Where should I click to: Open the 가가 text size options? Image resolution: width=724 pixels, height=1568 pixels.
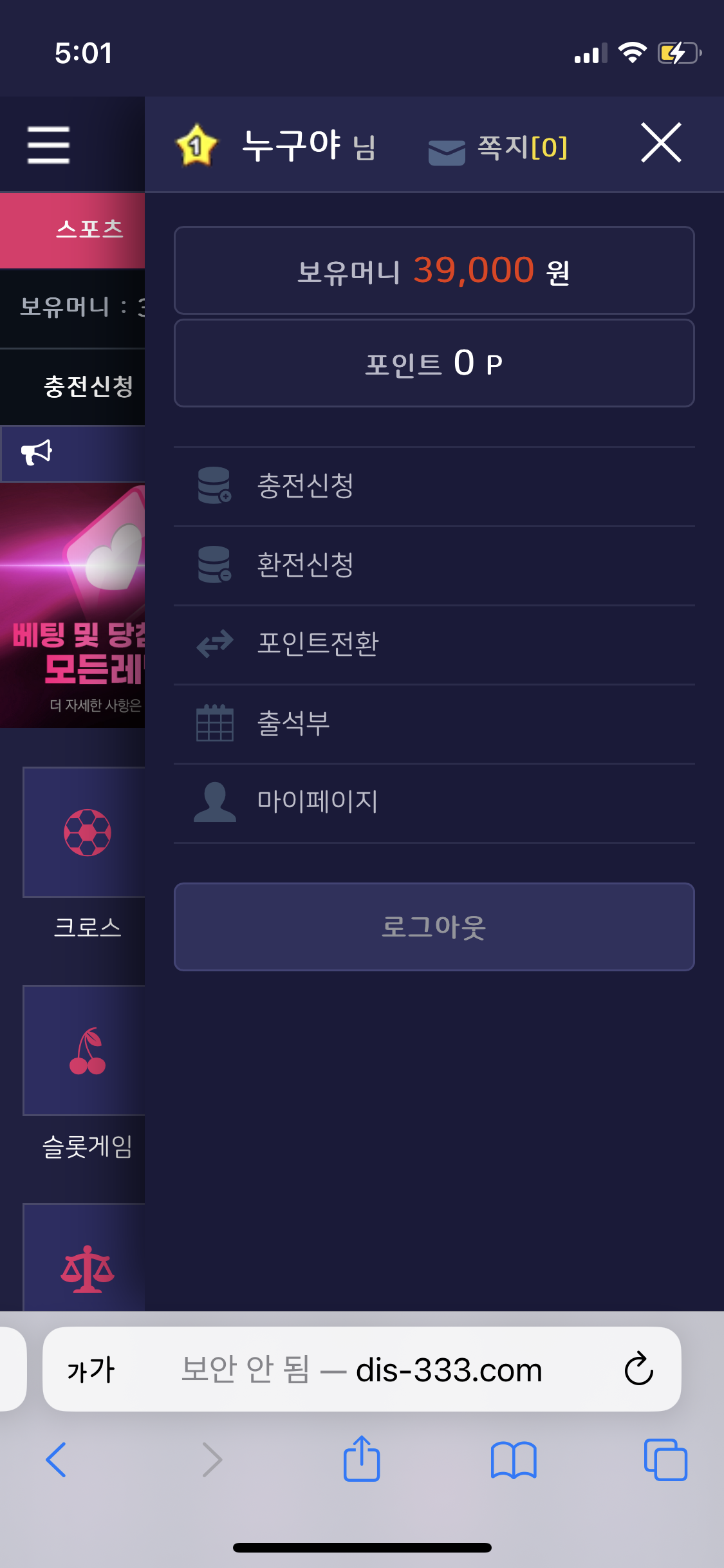(x=91, y=1369)
